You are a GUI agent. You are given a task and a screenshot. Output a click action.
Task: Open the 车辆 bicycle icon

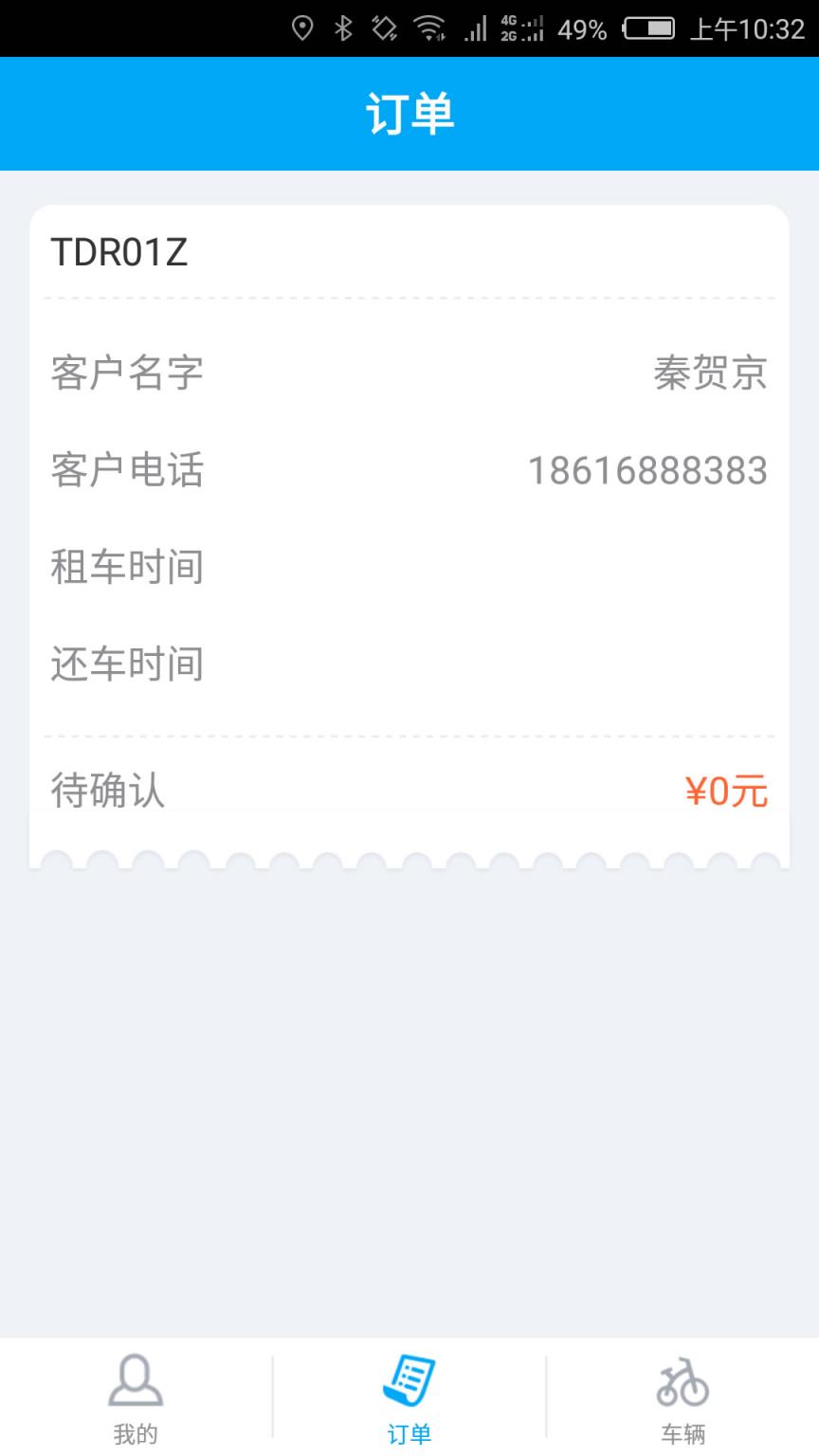coord(682,1387)
